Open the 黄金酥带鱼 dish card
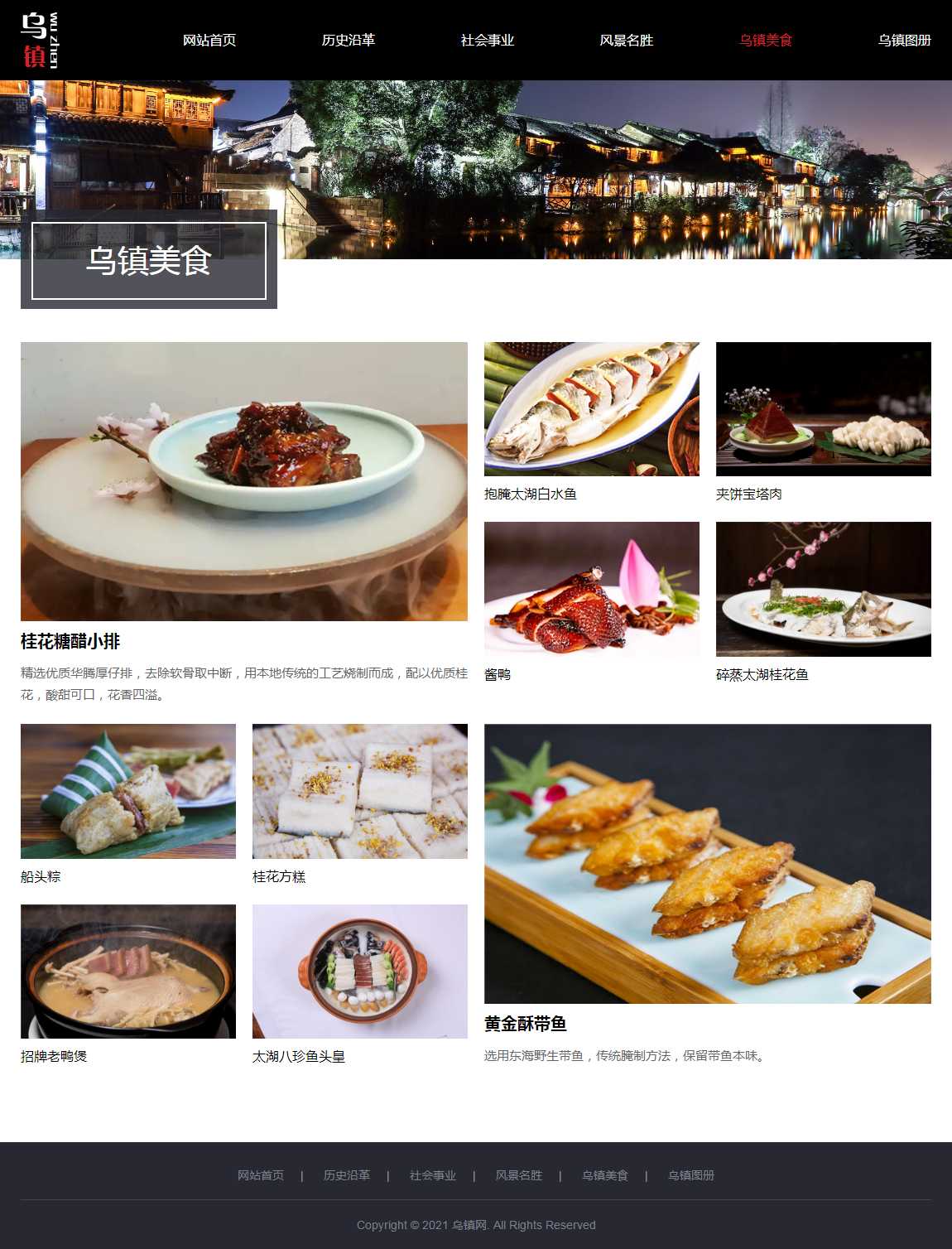Screen dimensions: 952x1249 pos(708,864)
